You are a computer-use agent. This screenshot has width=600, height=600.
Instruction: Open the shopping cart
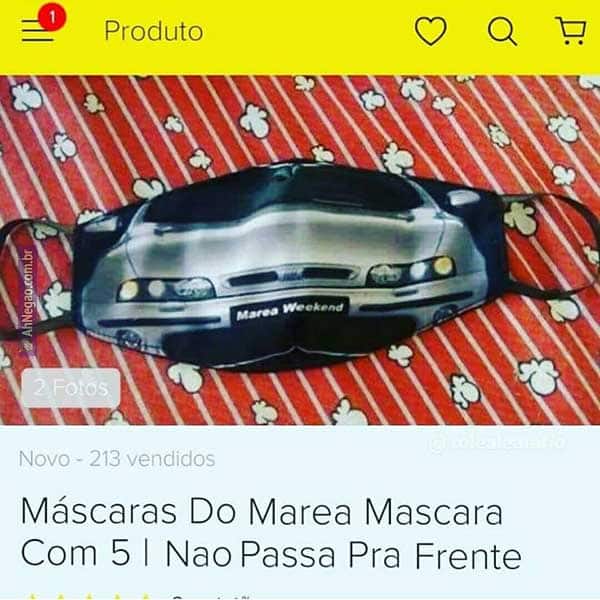570,32
